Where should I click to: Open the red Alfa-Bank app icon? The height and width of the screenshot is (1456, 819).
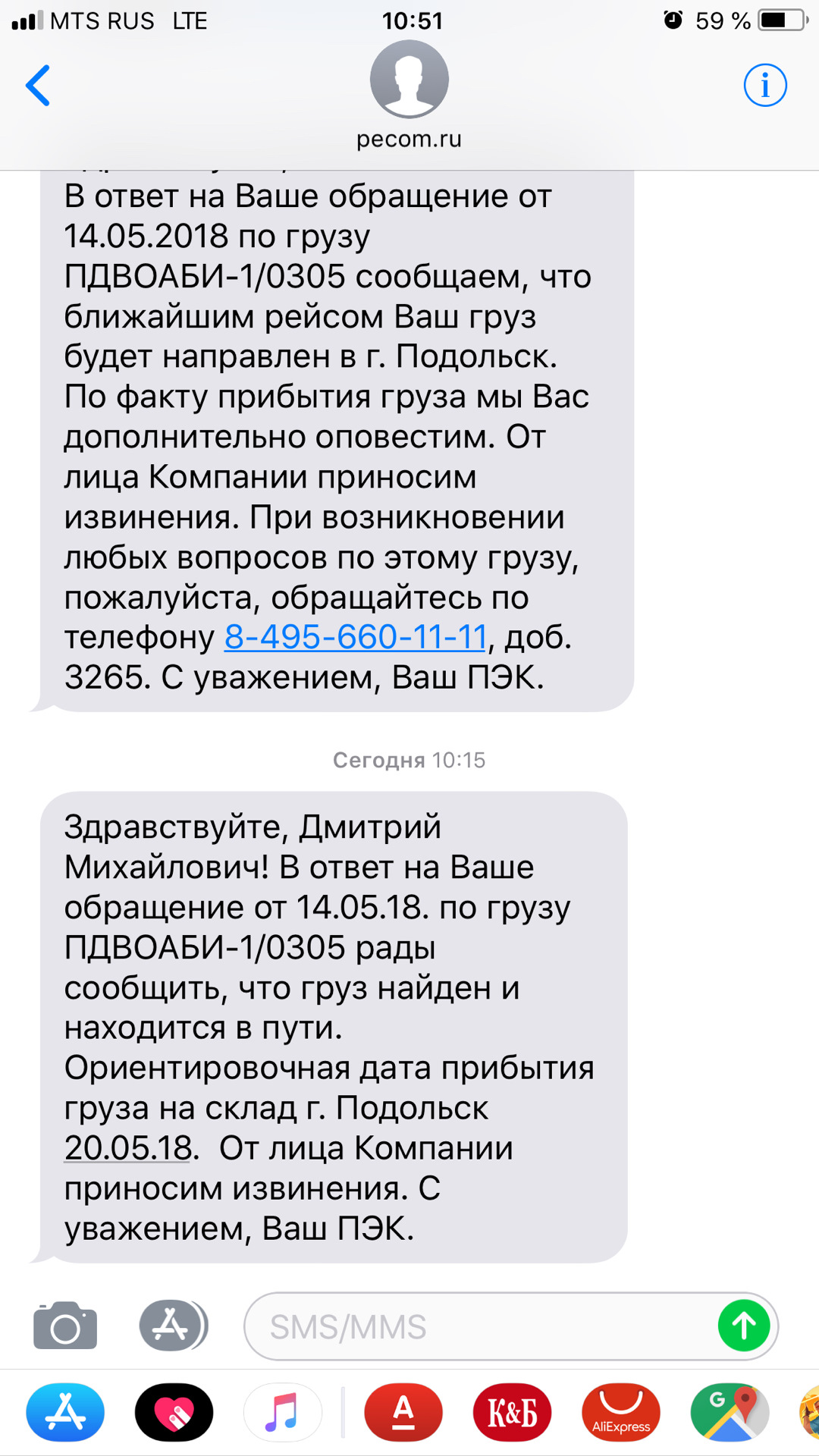point(403,1413)
